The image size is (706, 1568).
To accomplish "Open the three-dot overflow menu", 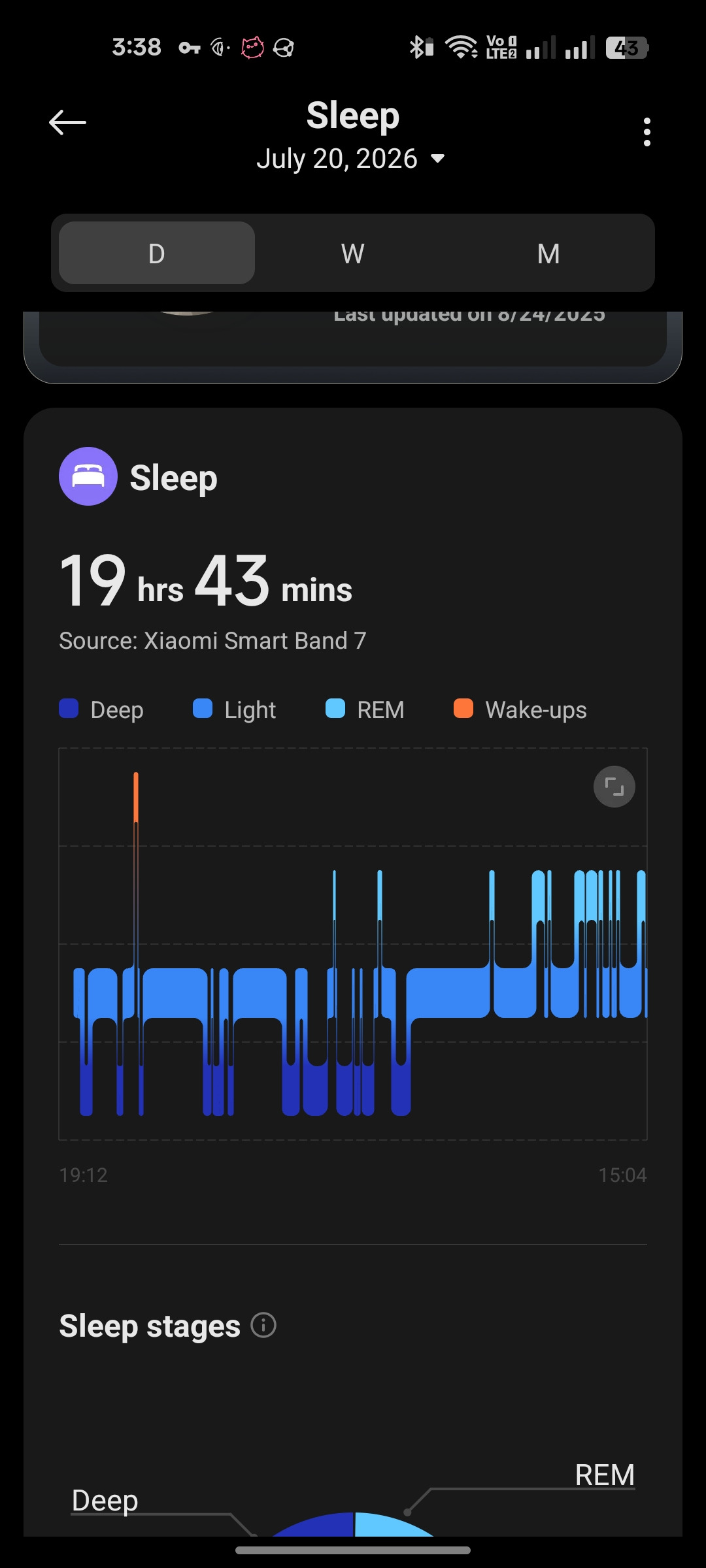I will click(647, 132).
